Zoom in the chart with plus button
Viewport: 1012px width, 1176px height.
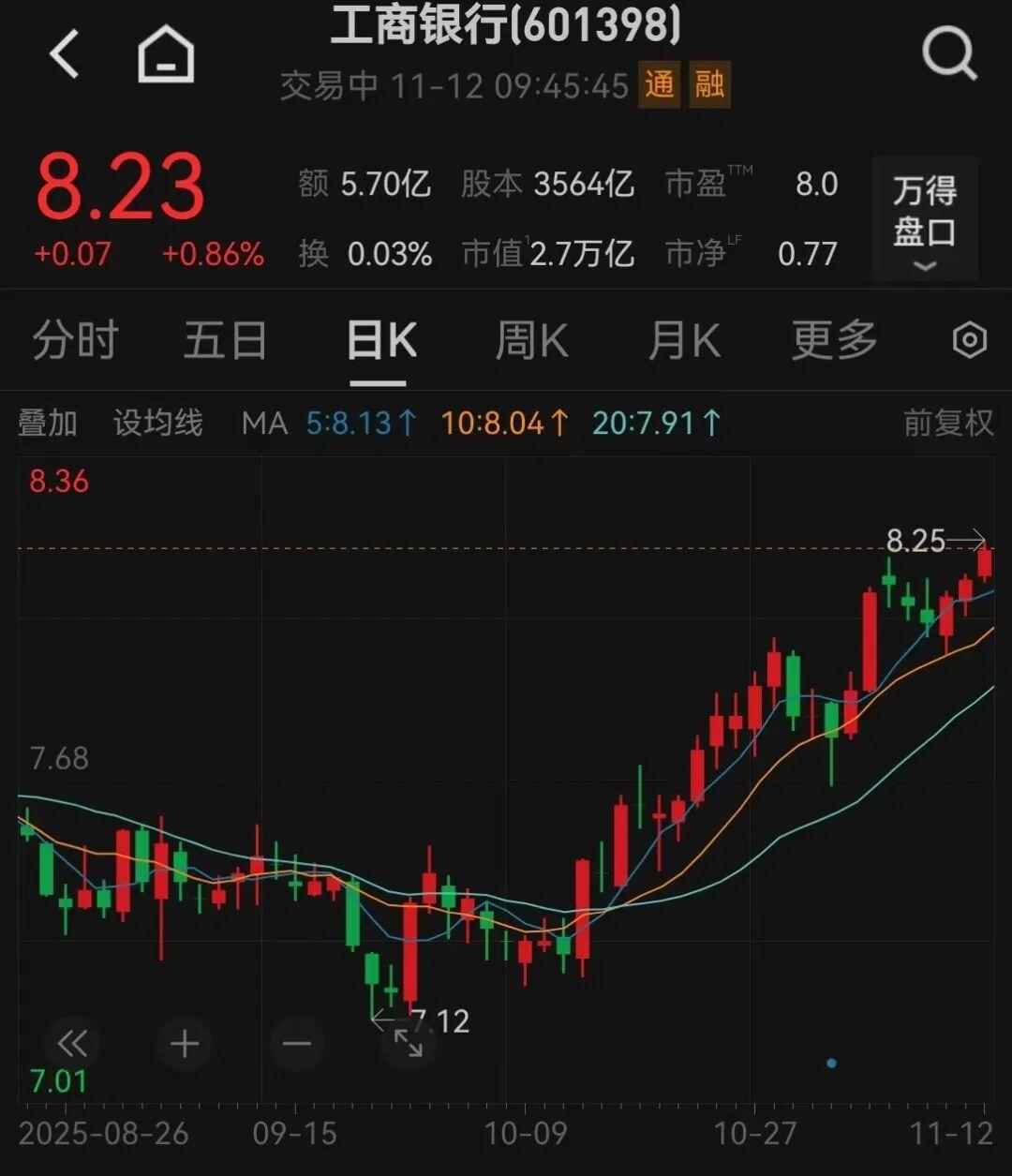coord(185,1043)
